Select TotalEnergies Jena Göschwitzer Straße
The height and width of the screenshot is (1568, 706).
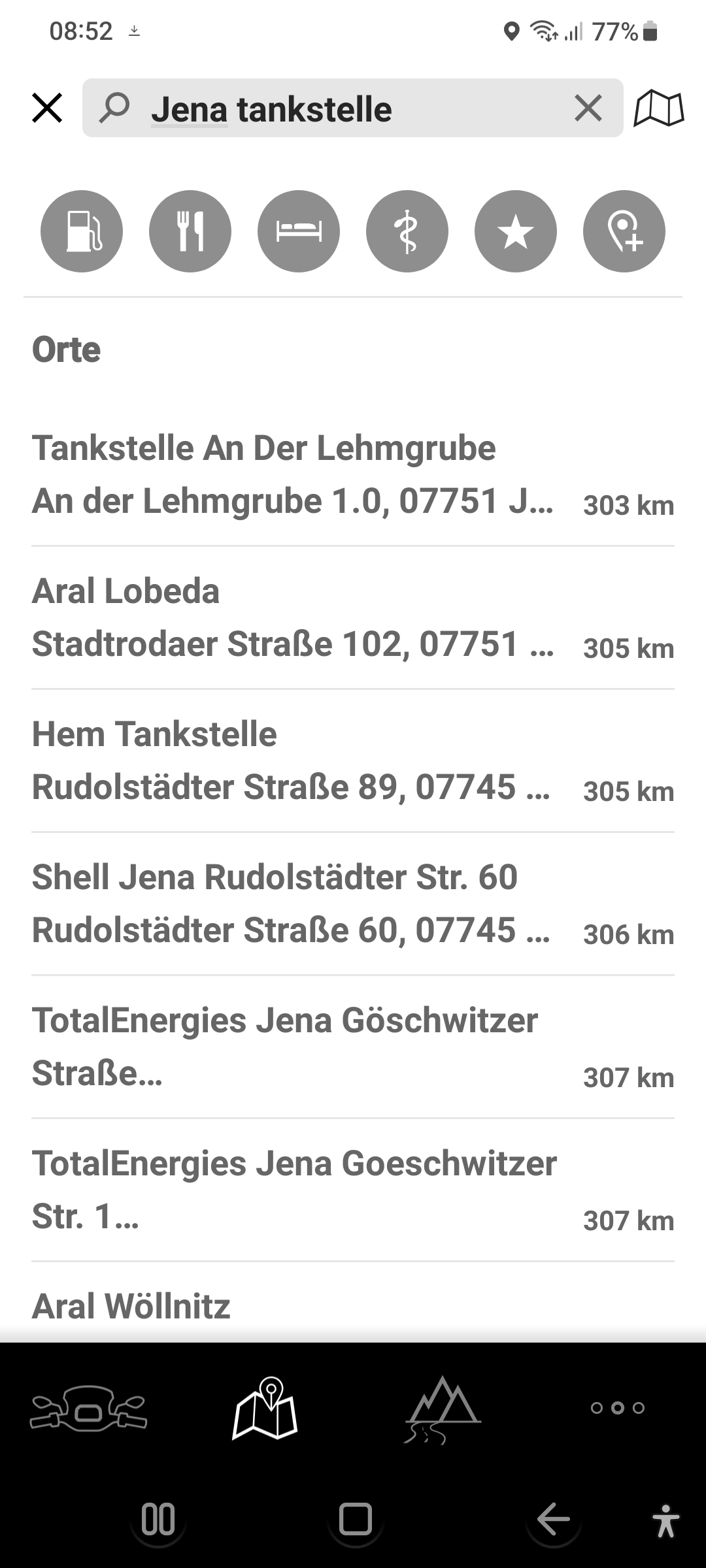click(x=353, y=1047)
